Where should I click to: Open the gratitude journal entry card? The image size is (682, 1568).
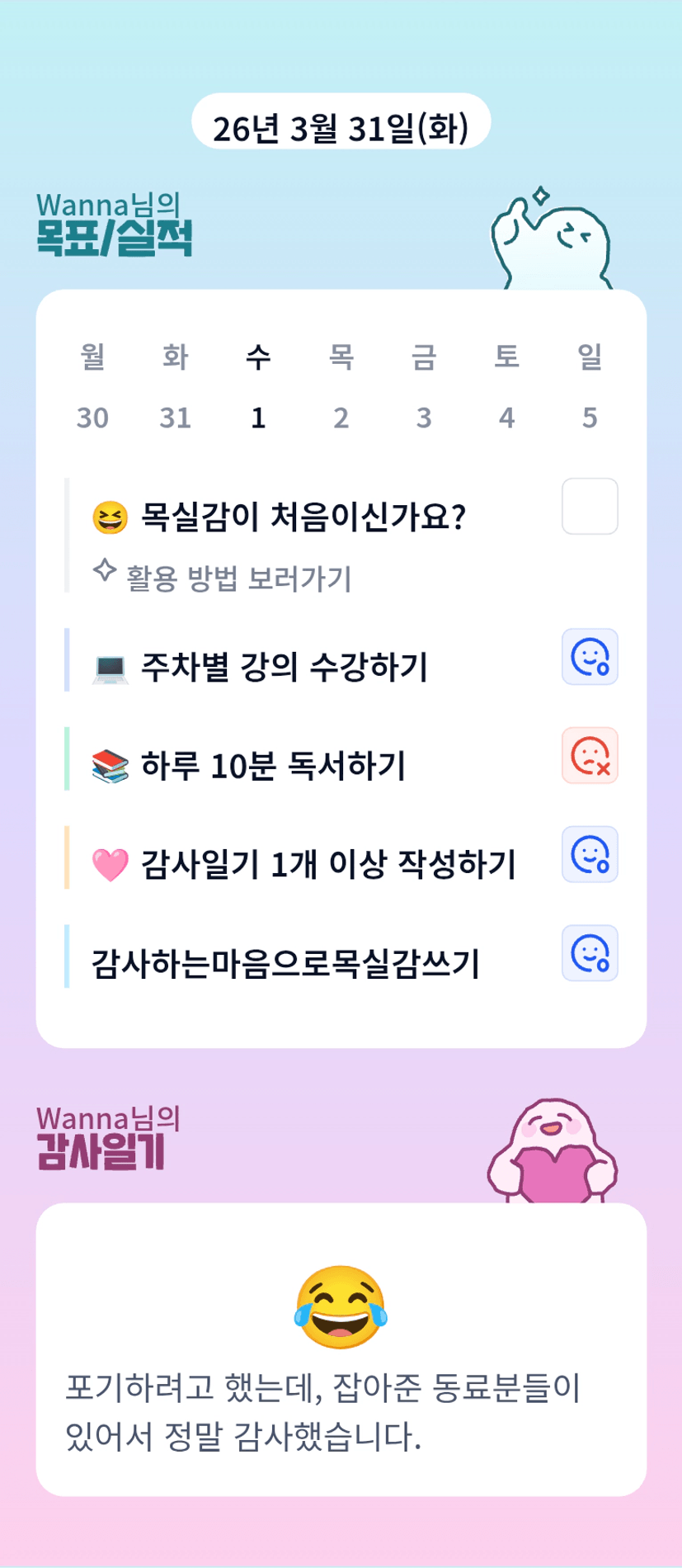tap(341, 1348)
